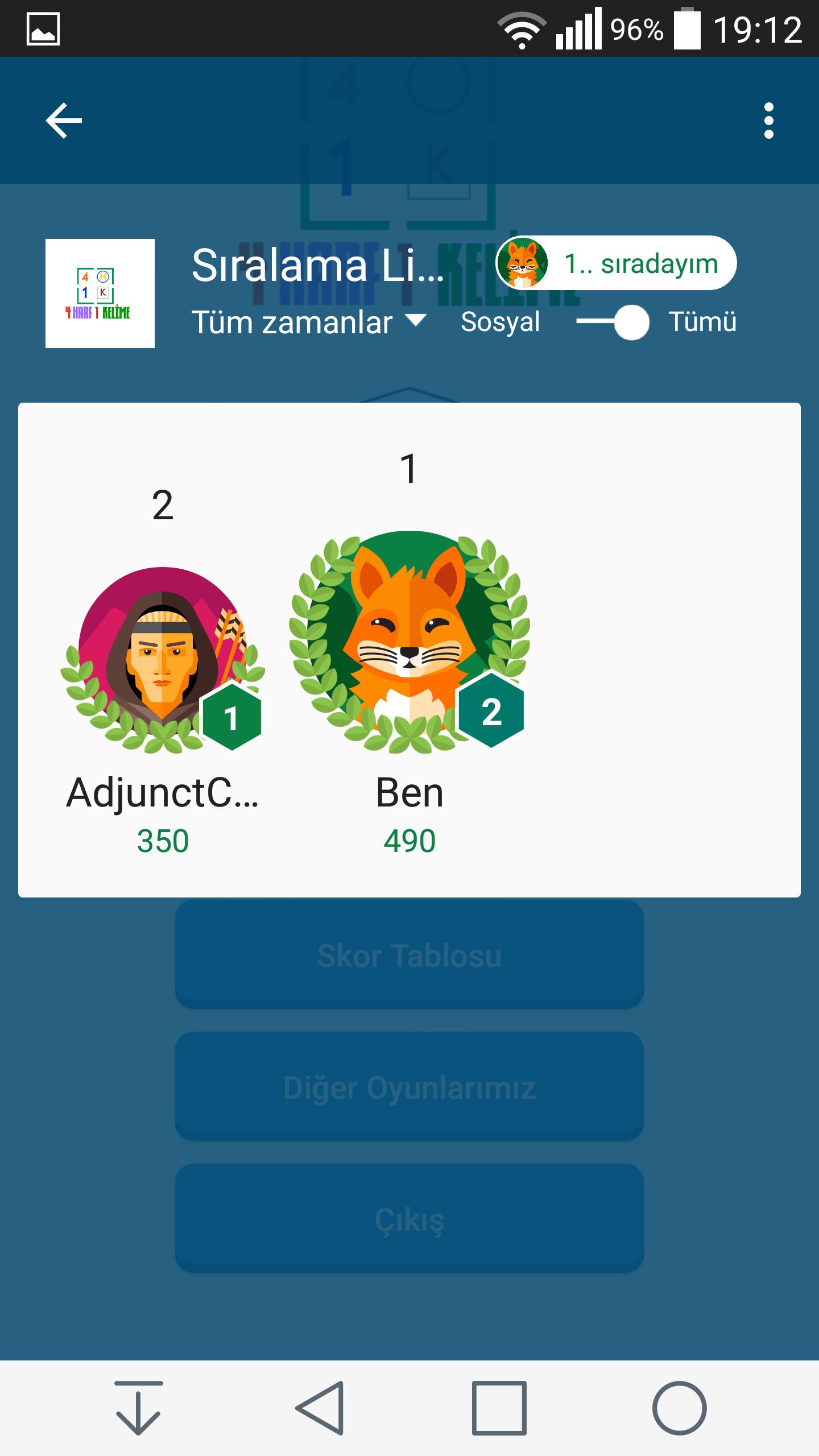Tap the back arrow to leave leaderboard
The image size is (819, 1456).
point(63,121)
